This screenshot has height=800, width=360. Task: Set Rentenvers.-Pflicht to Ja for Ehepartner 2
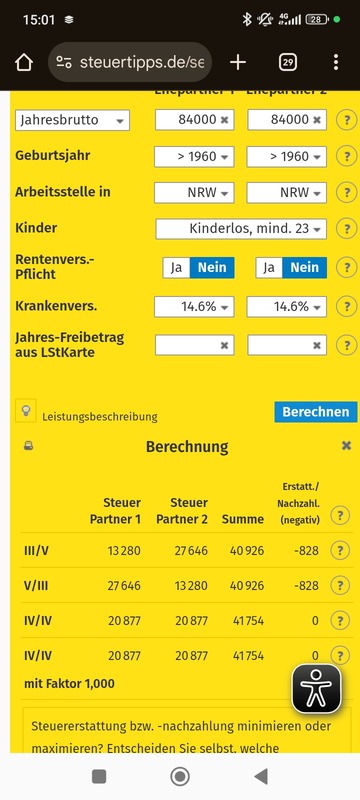269,268
